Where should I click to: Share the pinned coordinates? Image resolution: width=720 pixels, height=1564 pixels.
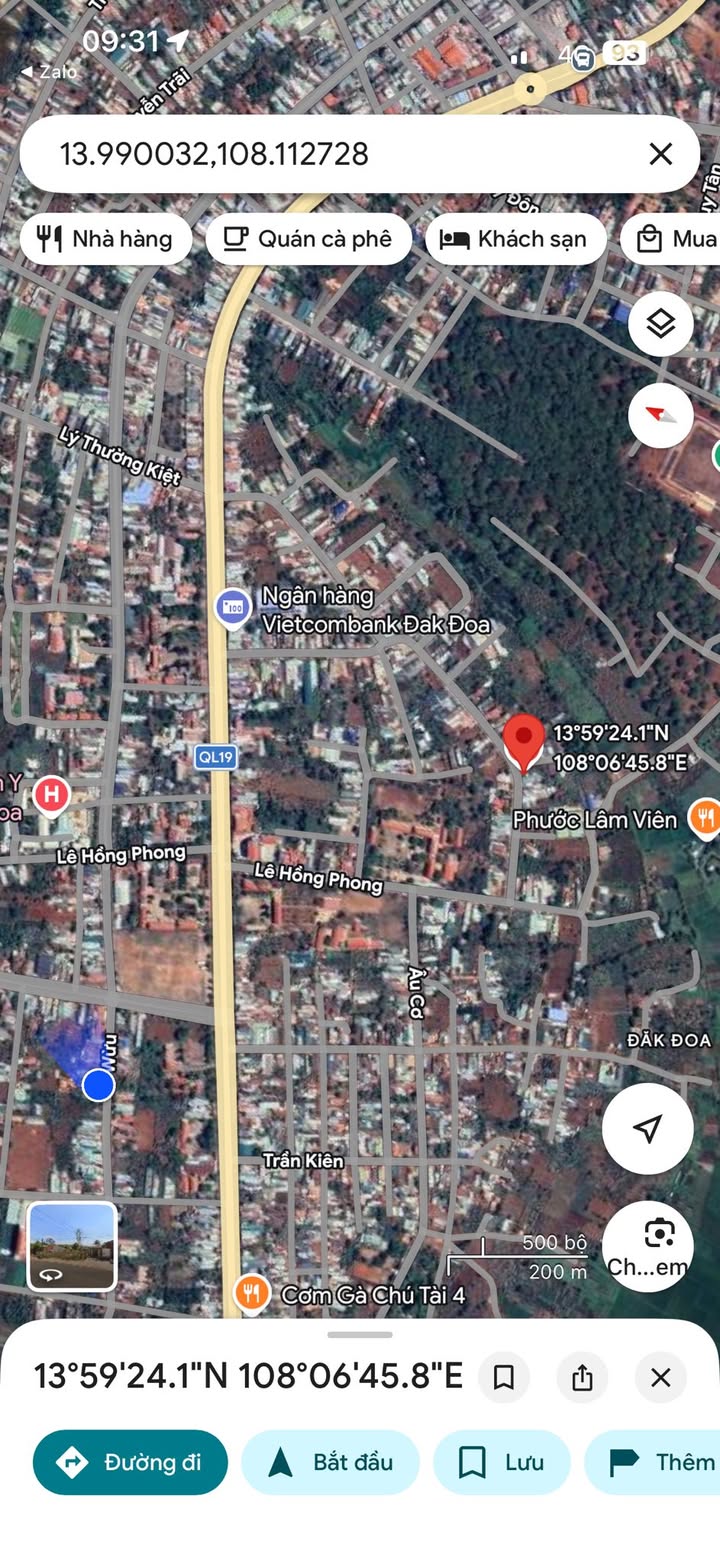click(582, 1377)
